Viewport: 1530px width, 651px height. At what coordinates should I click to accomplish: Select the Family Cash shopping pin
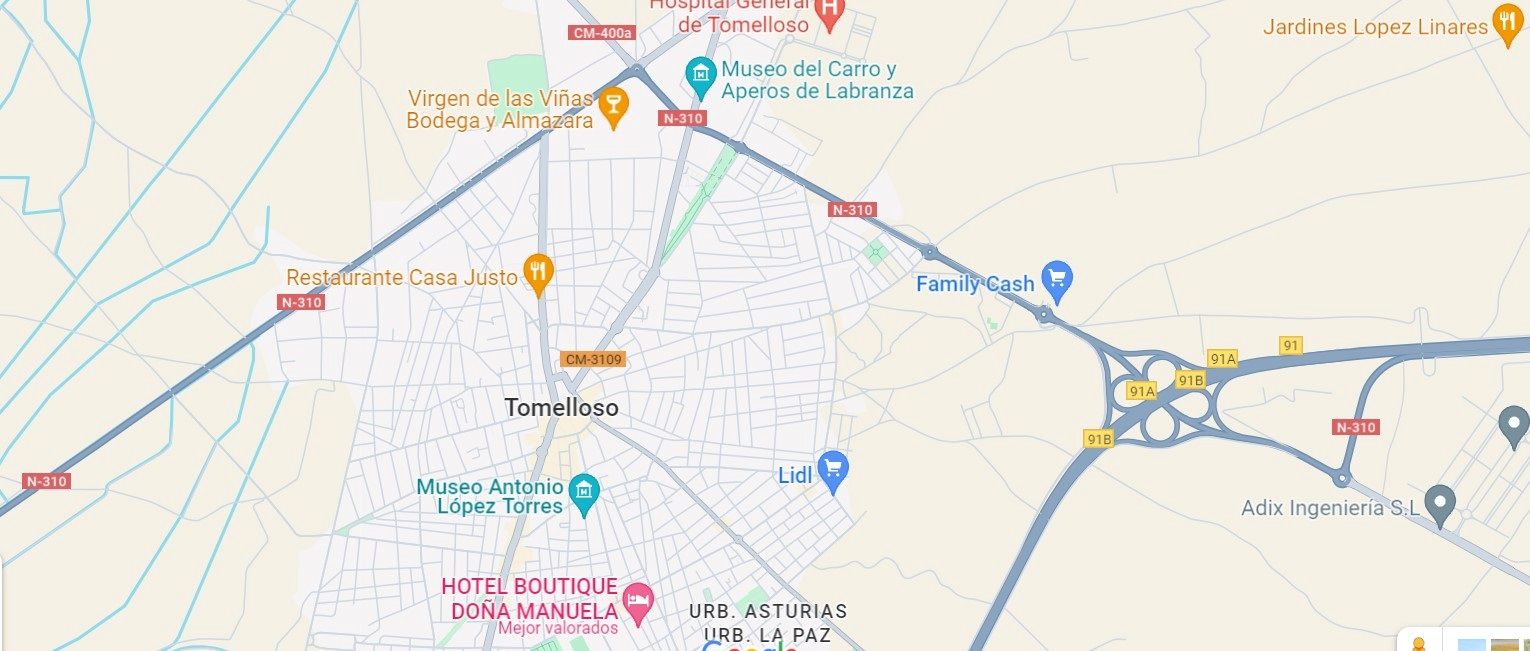click(x=1057, y=279)
